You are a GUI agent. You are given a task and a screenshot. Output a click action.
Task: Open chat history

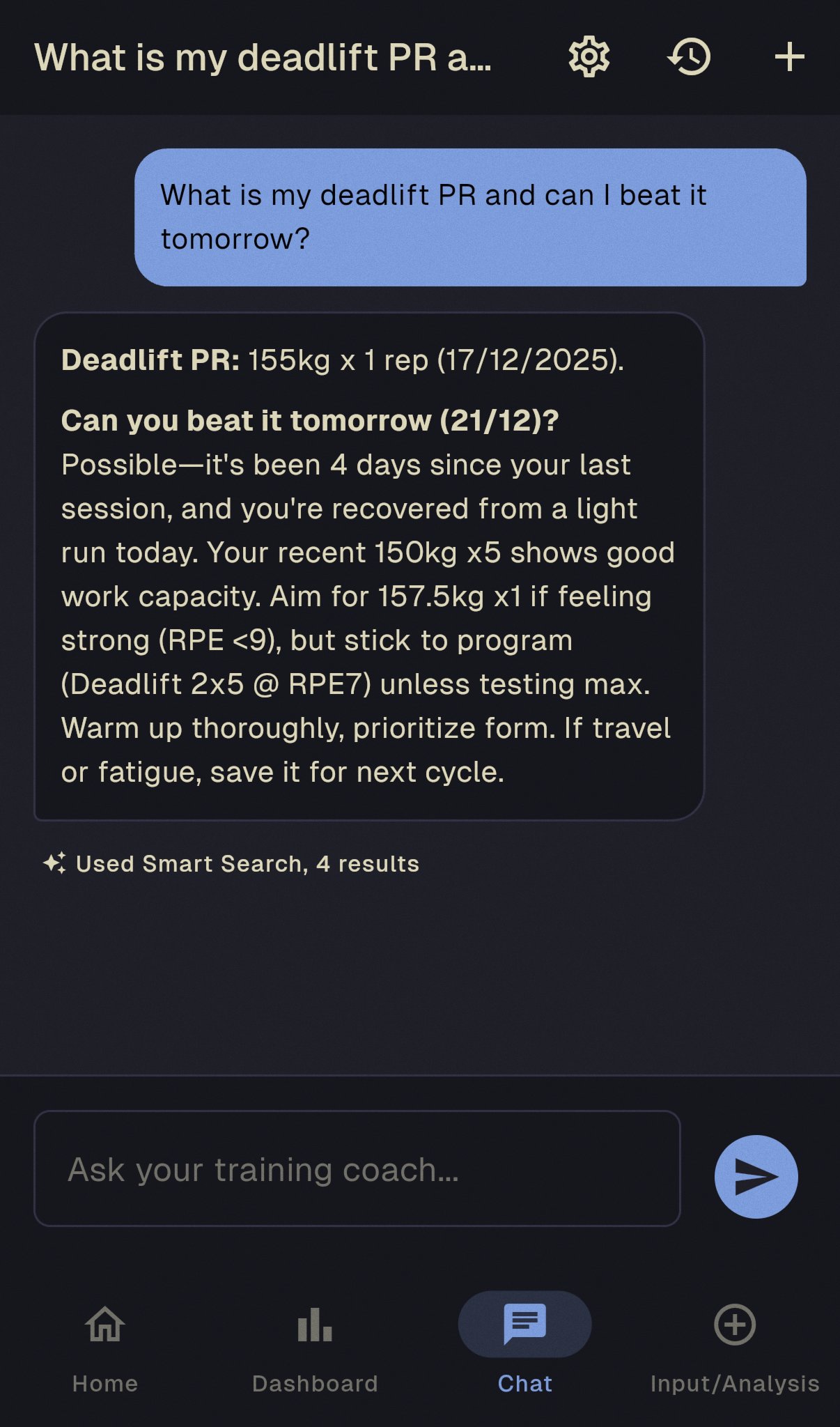click(689, 57)
